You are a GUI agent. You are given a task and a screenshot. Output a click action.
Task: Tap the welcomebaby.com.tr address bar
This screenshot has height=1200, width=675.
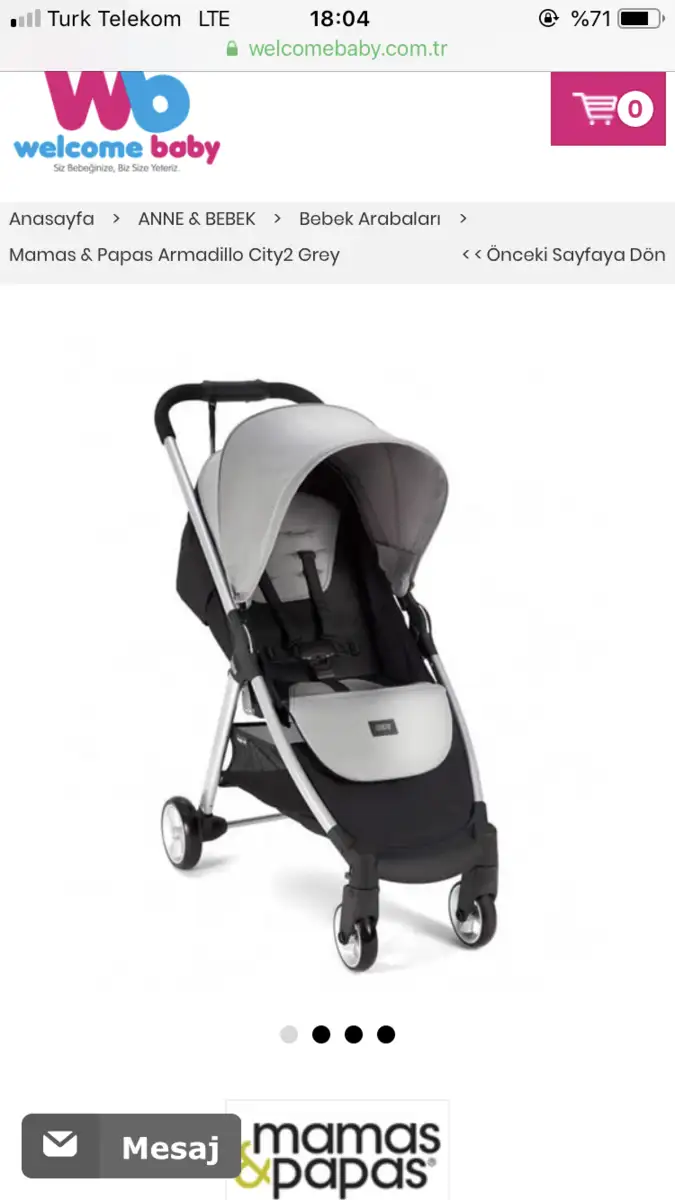(x=337, y=49)
